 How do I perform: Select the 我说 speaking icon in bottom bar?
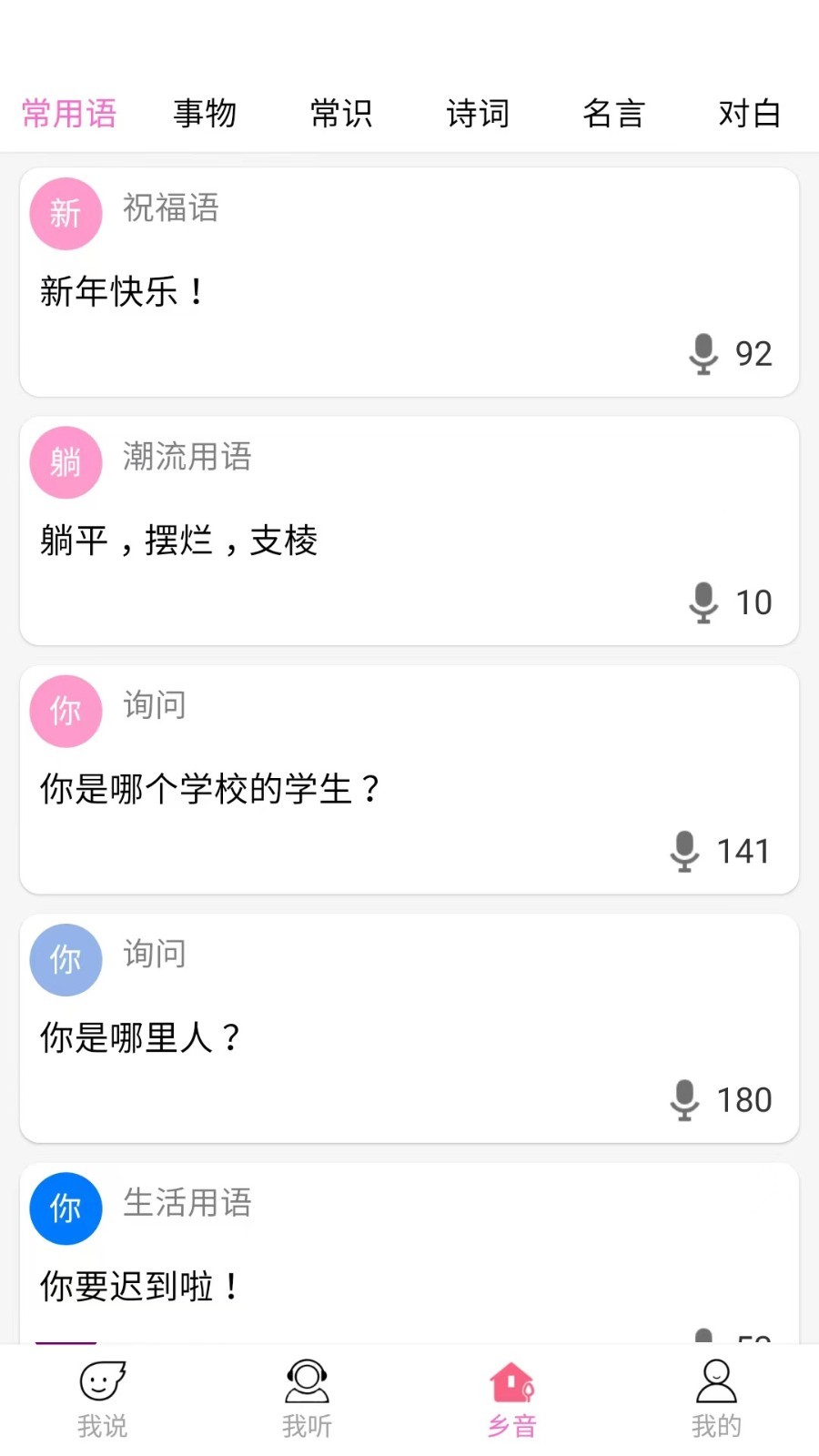point(103,1380)
